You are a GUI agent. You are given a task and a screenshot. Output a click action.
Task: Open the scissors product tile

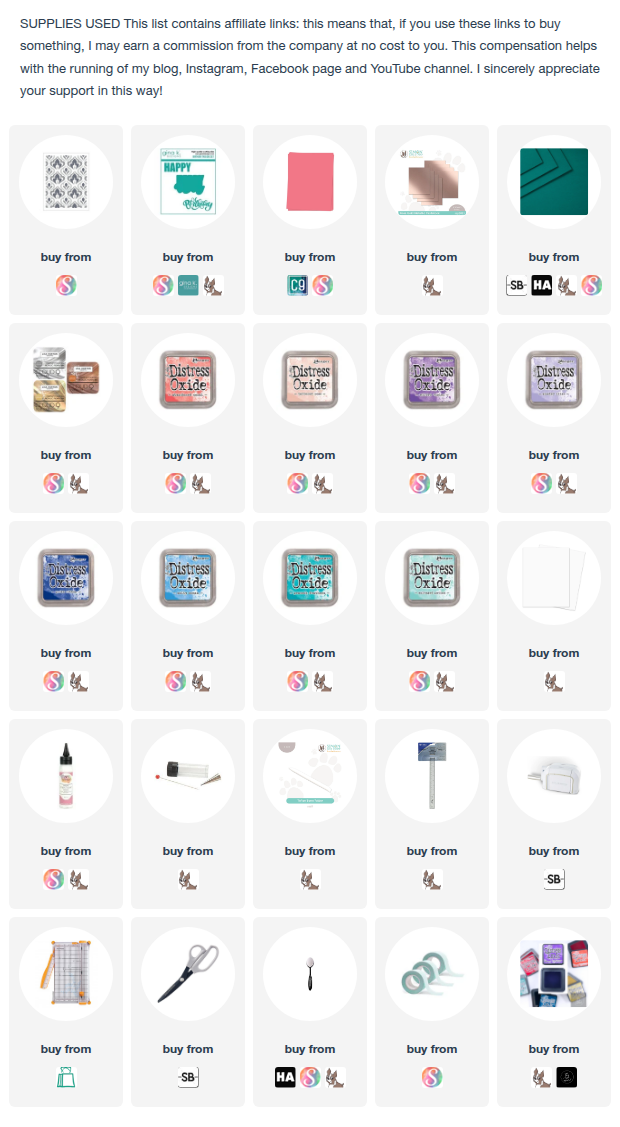click(x=187, y=973)
